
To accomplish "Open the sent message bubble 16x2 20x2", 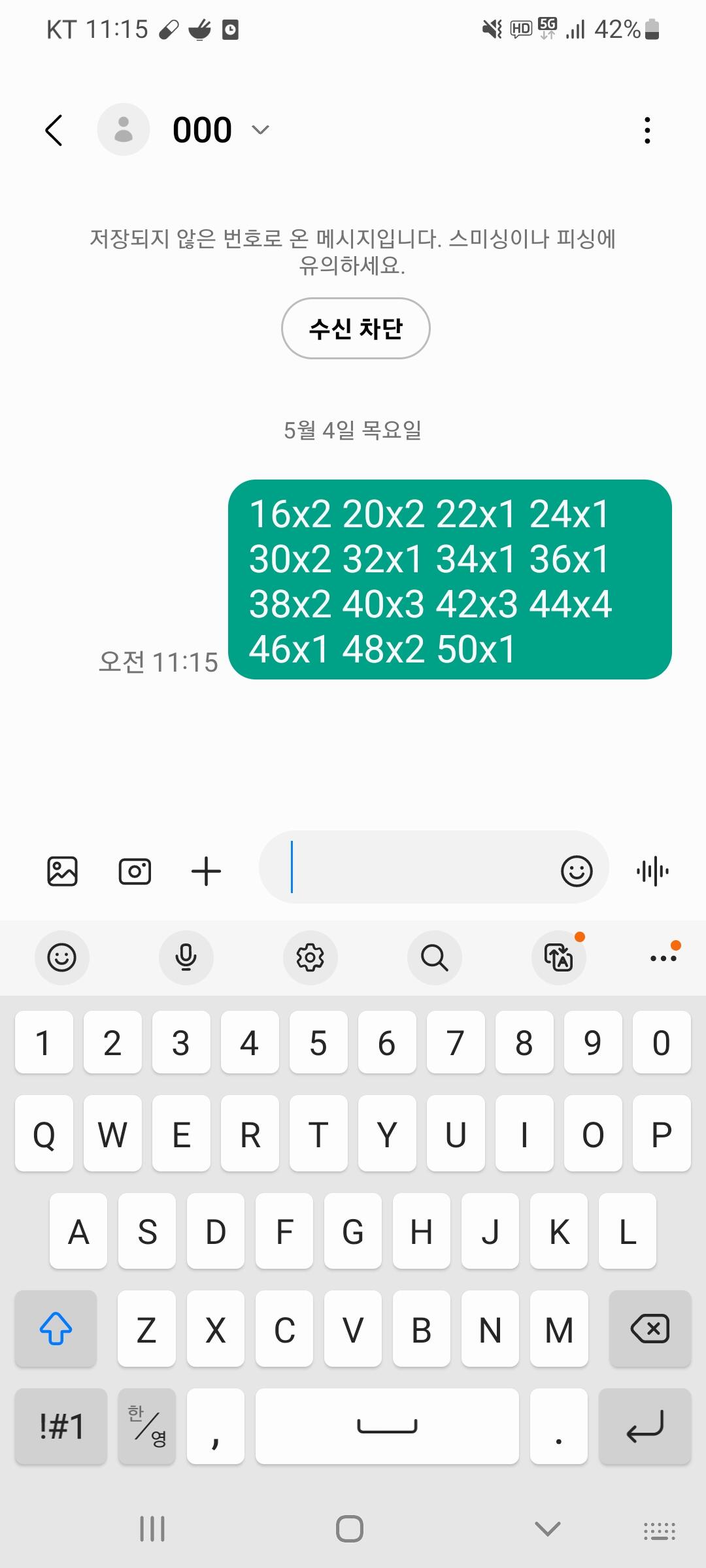I will (450, 580).
